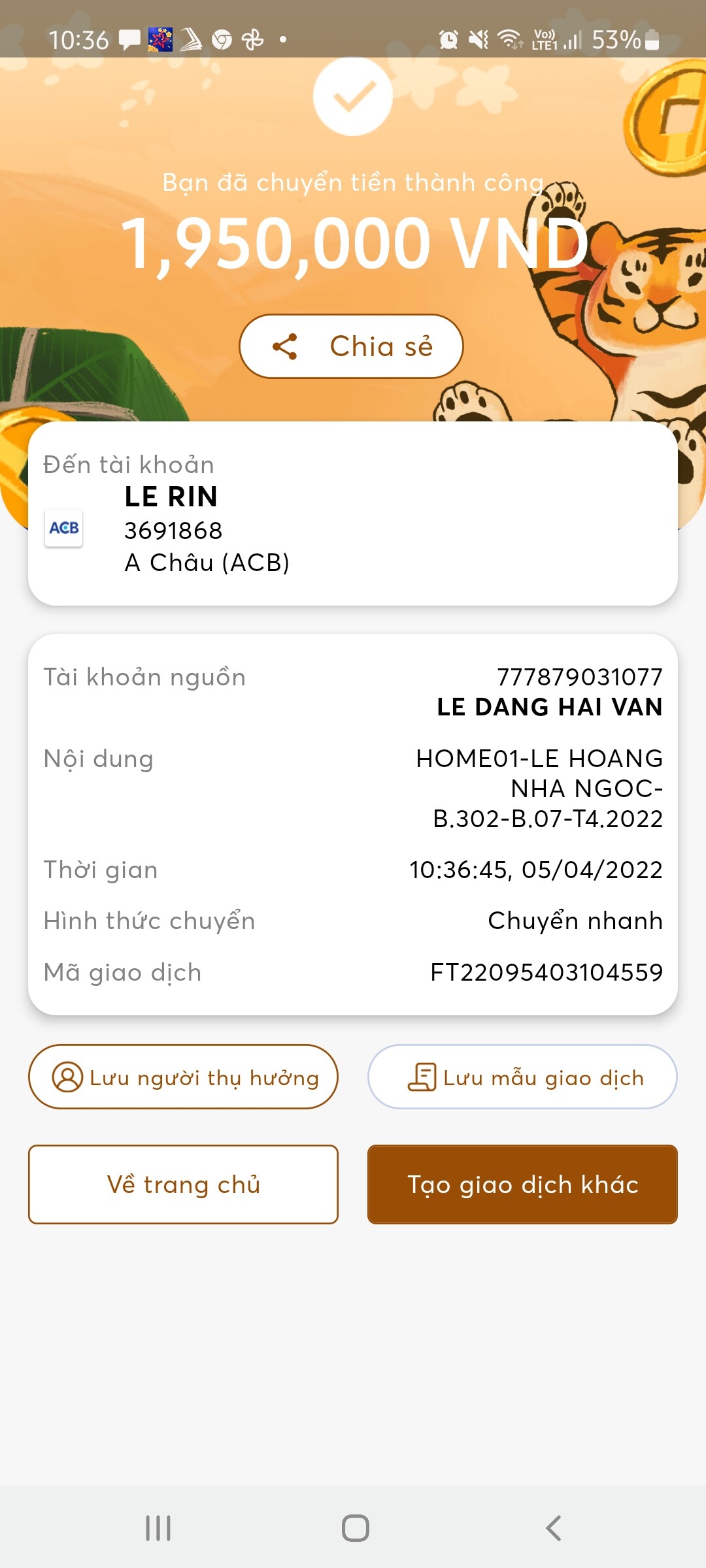Share the transfer receipt via Chia sẻ
This screenshot has width=706, height=1568.
[x=352, y=346]
